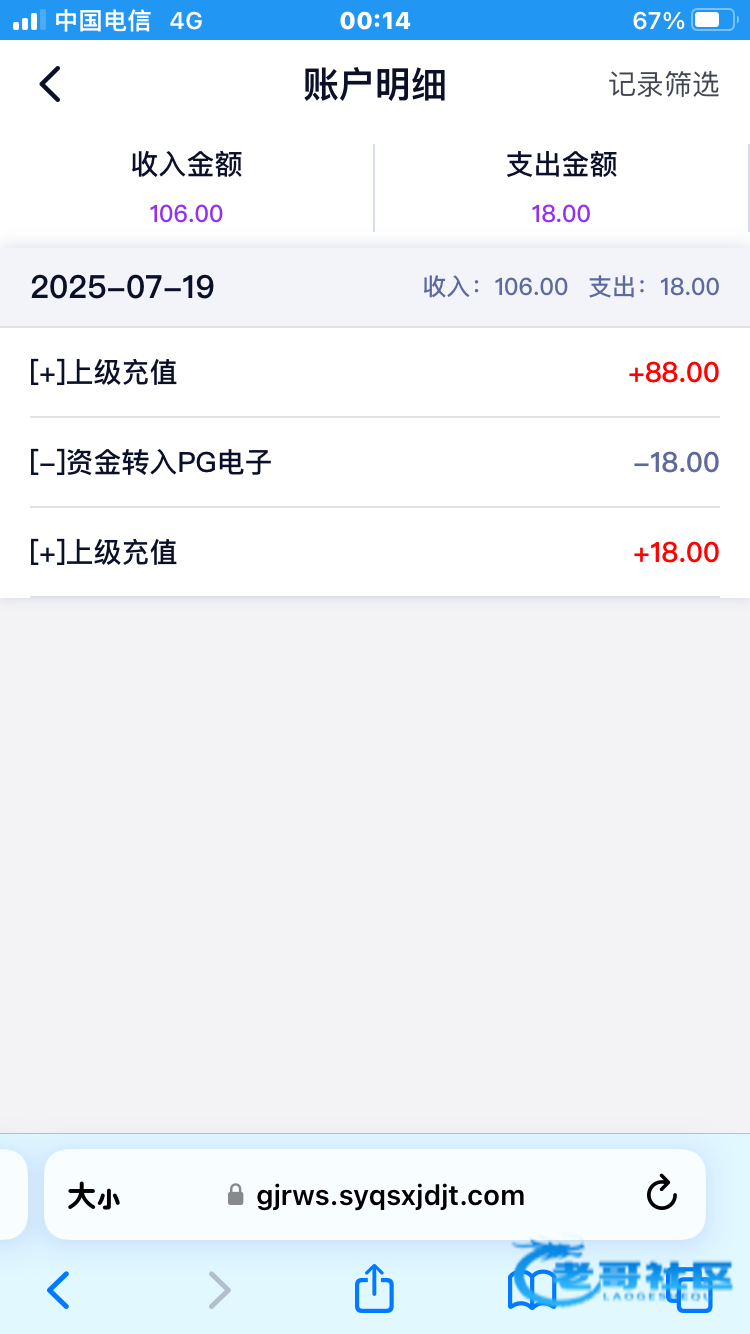Open the +18.00 上级充值 record
The width and height of the screenshot is (750, 1334).
click(x=374, y=552)
